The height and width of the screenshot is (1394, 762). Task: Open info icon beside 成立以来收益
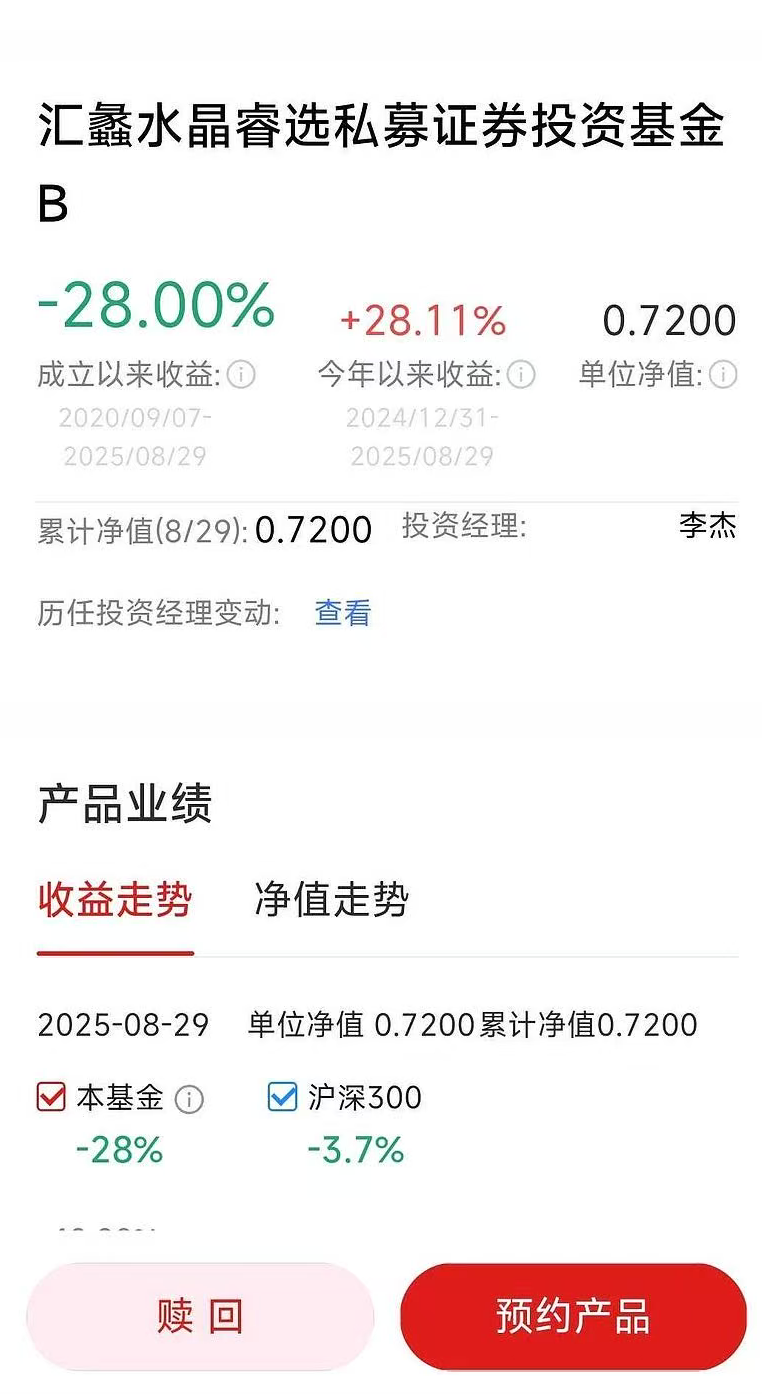(x=241, y=375)
